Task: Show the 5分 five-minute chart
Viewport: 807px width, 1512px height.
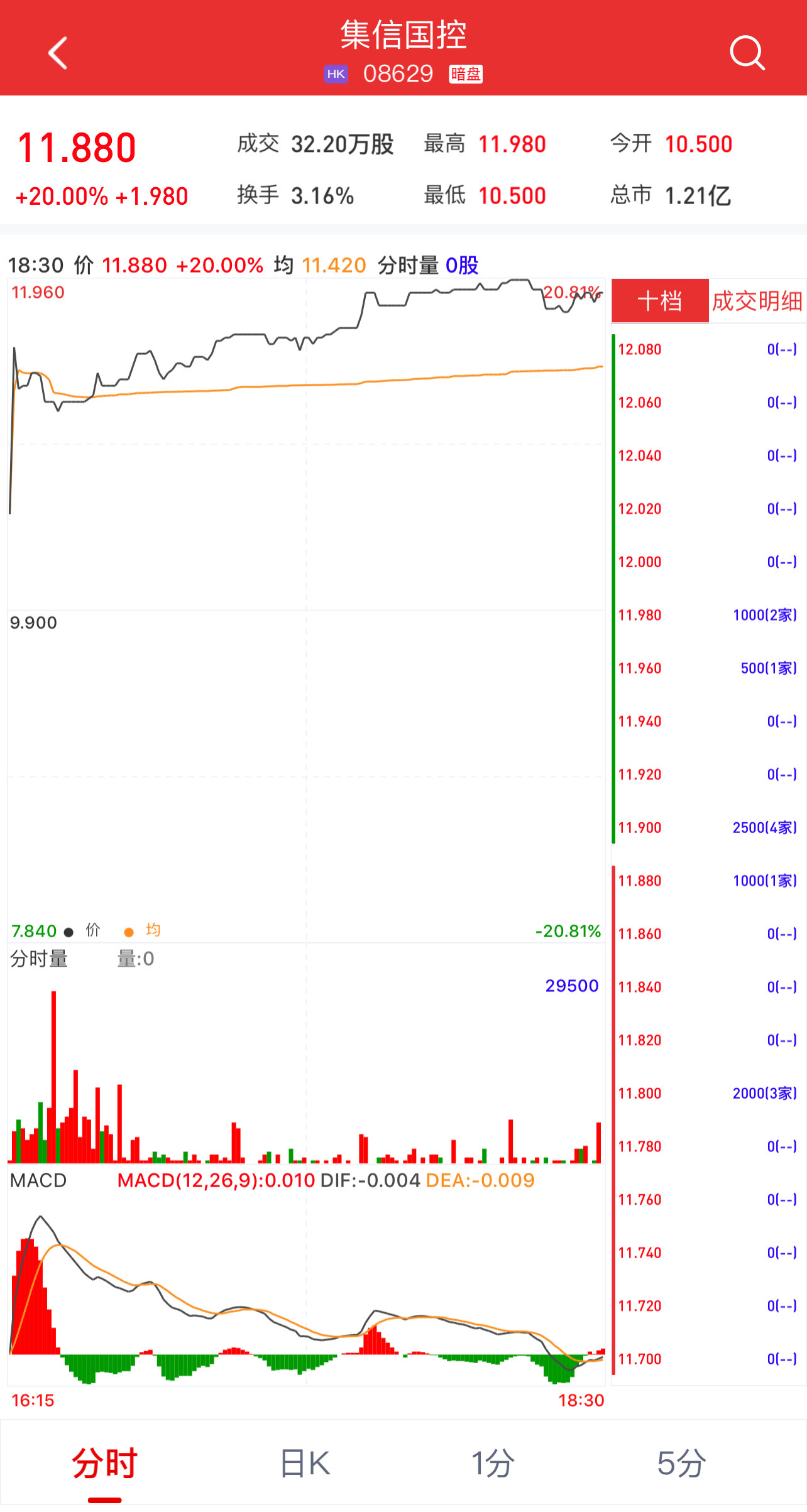Action: tap(681, 1464)
